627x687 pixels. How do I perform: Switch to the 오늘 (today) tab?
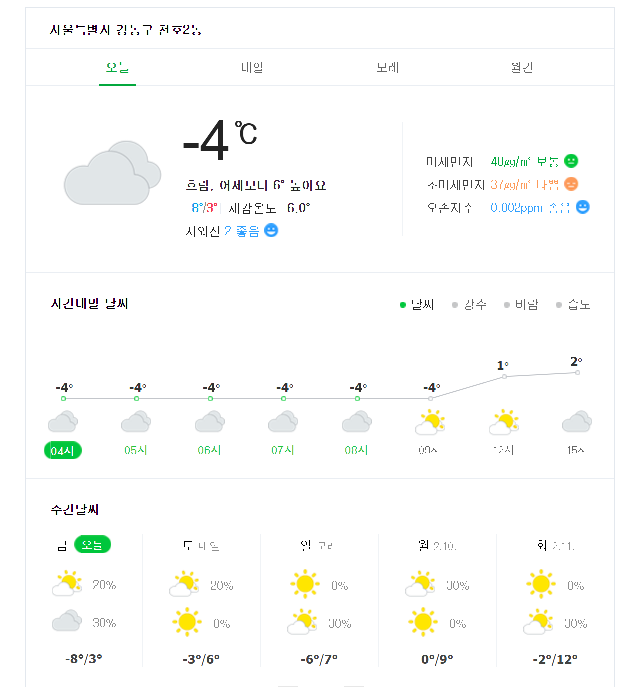pos(117,68)
